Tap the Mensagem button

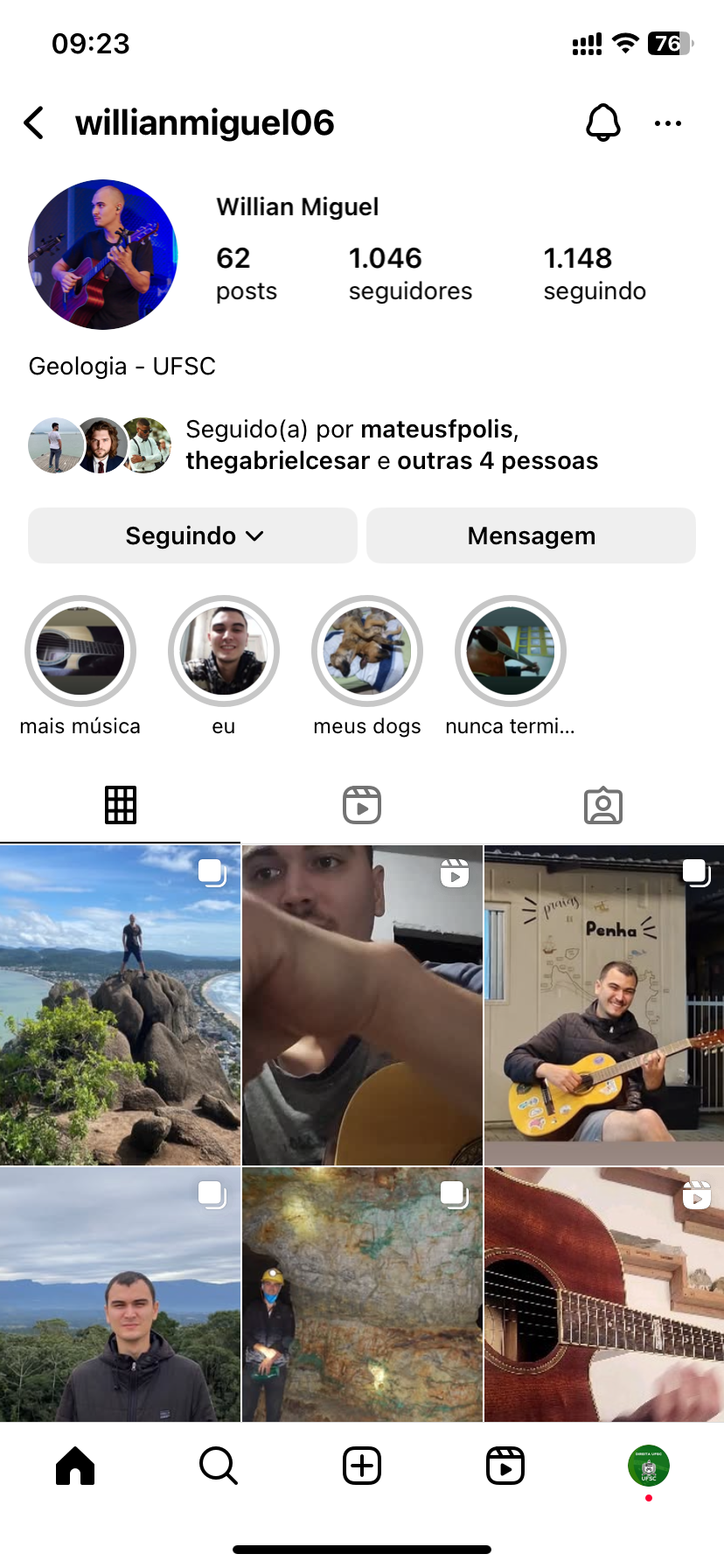pos(531,535)
